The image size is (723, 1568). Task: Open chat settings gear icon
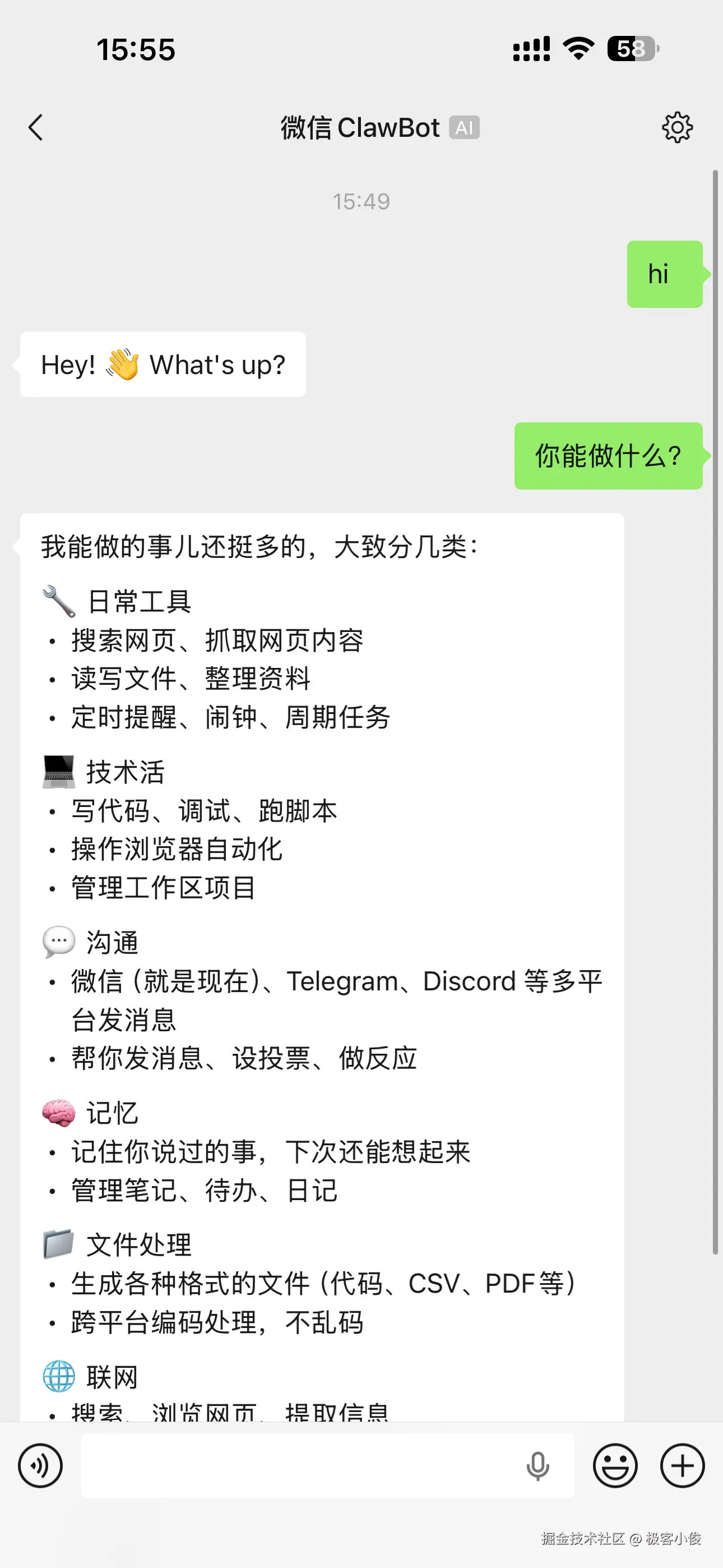pyautogui.click(x=676, y=128)
